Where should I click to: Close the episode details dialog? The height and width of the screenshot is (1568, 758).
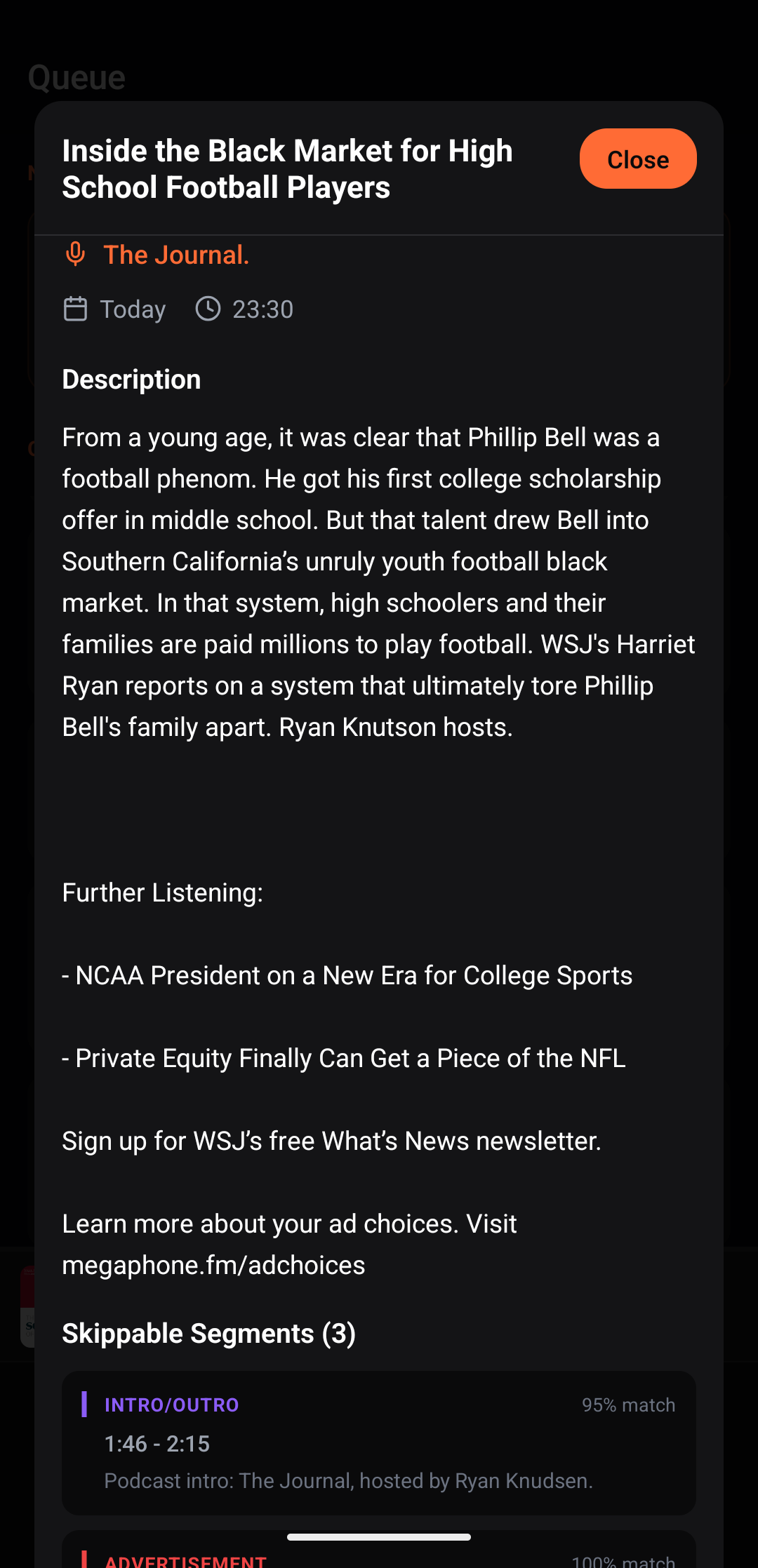pyautogui.click(x=638, y=159)
